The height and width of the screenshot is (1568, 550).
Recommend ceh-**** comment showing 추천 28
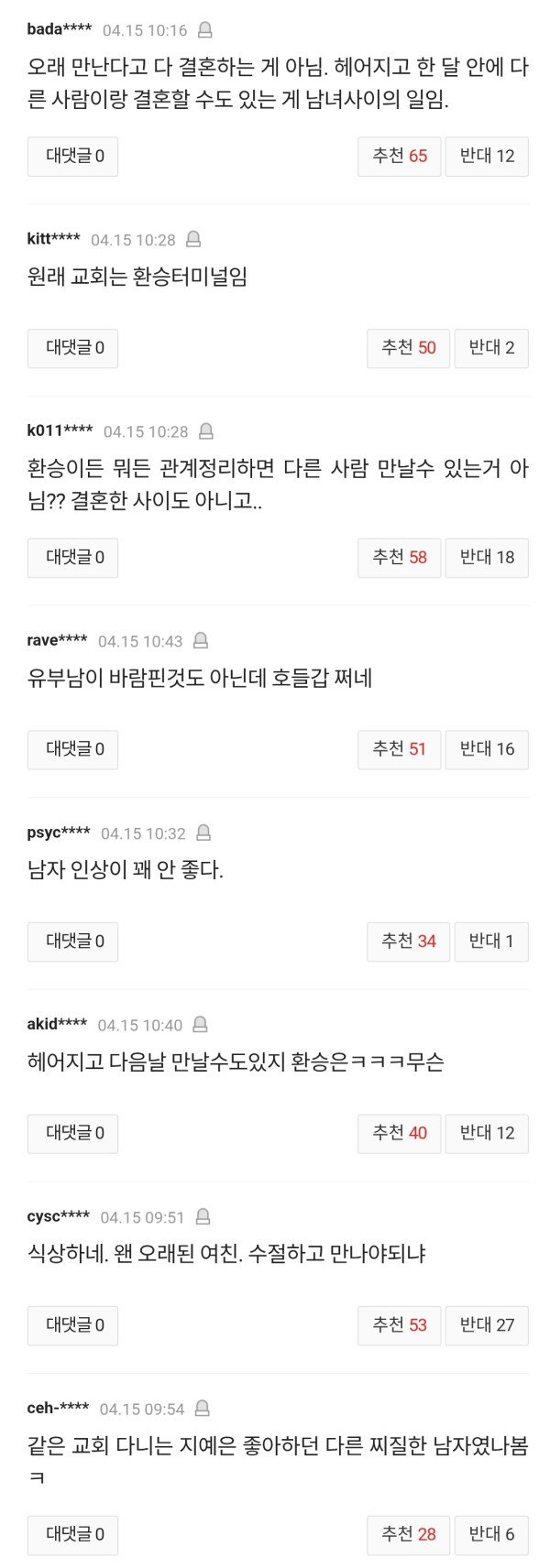[x=408, y=1534]
